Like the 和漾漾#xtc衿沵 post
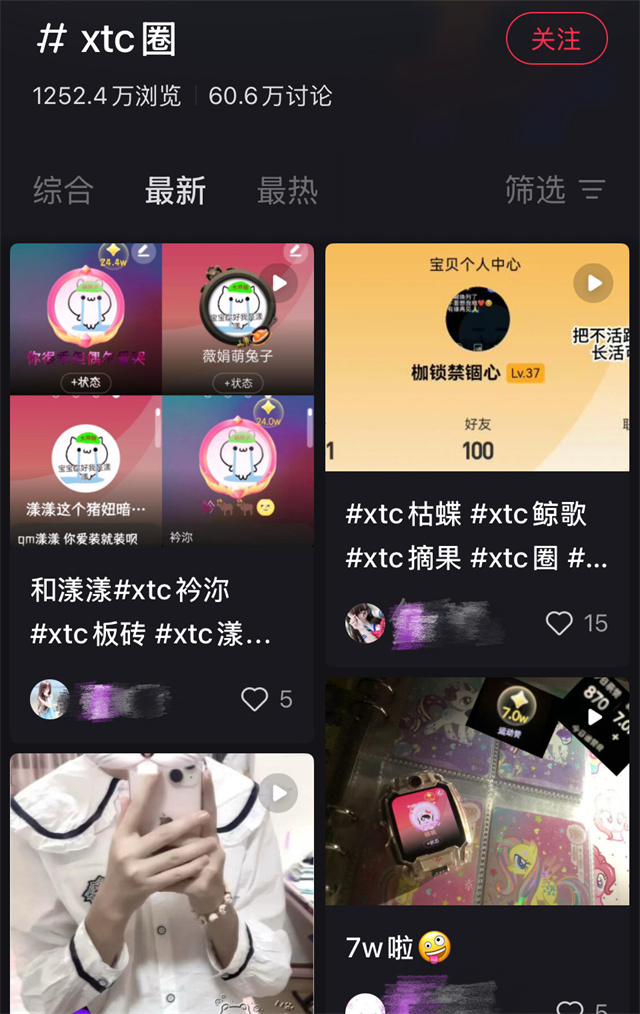This screenshot has width=640, height=1014. (x=255, y=699)
